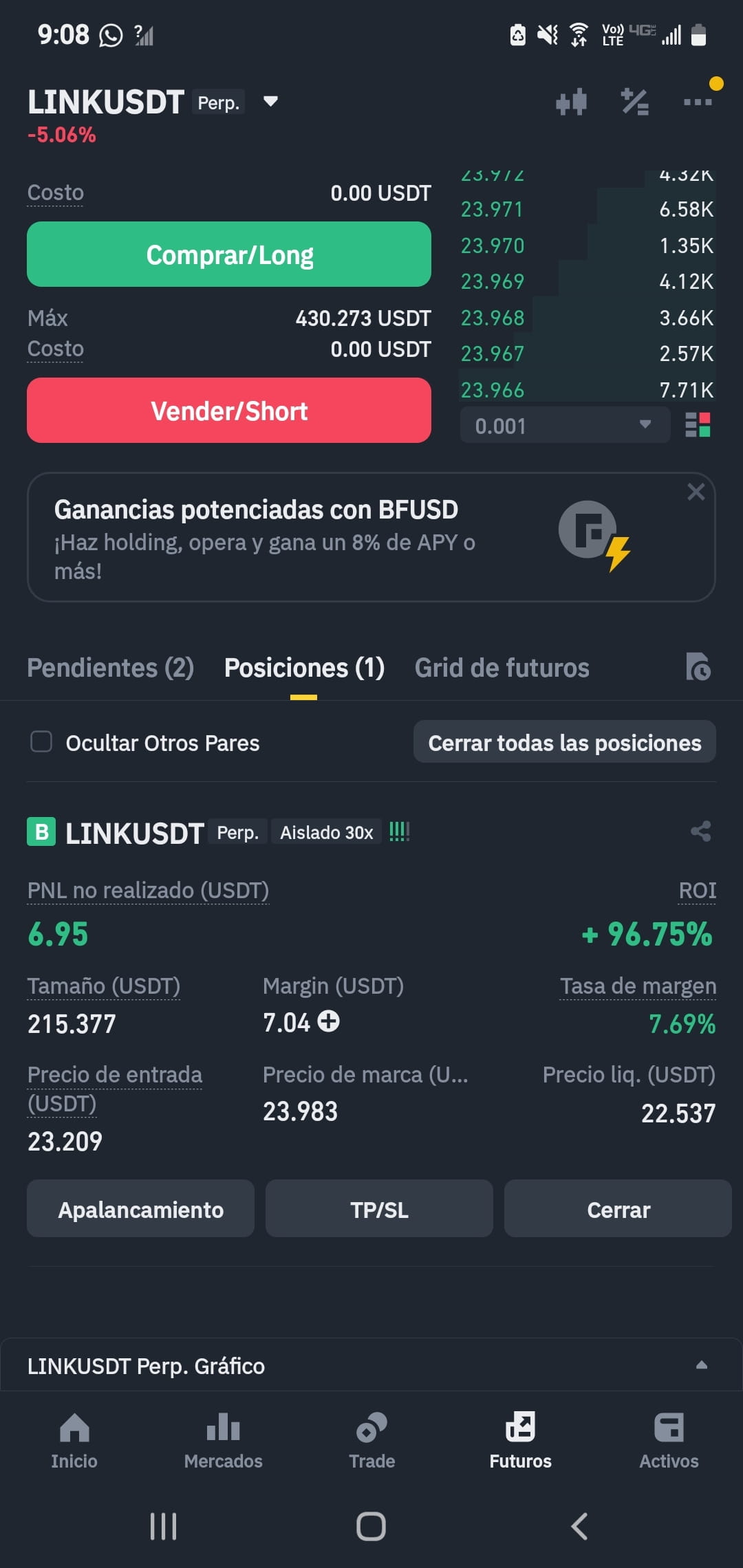Tap the Vender/Short button
Viewport: 743px width, 1568px height.
[x=229, y=411]
